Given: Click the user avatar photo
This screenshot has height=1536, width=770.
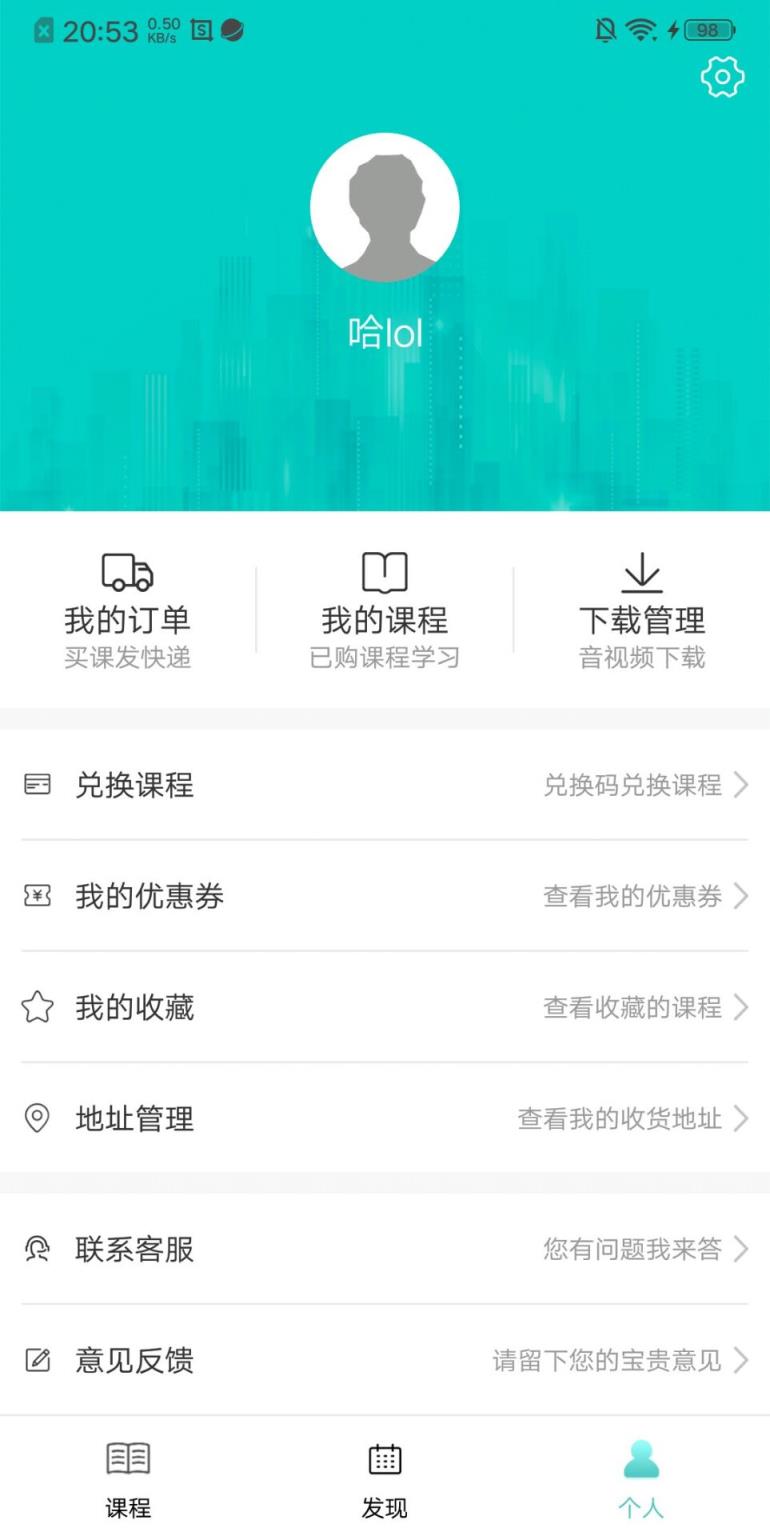Looking at the screenshot, I should 385,205.
